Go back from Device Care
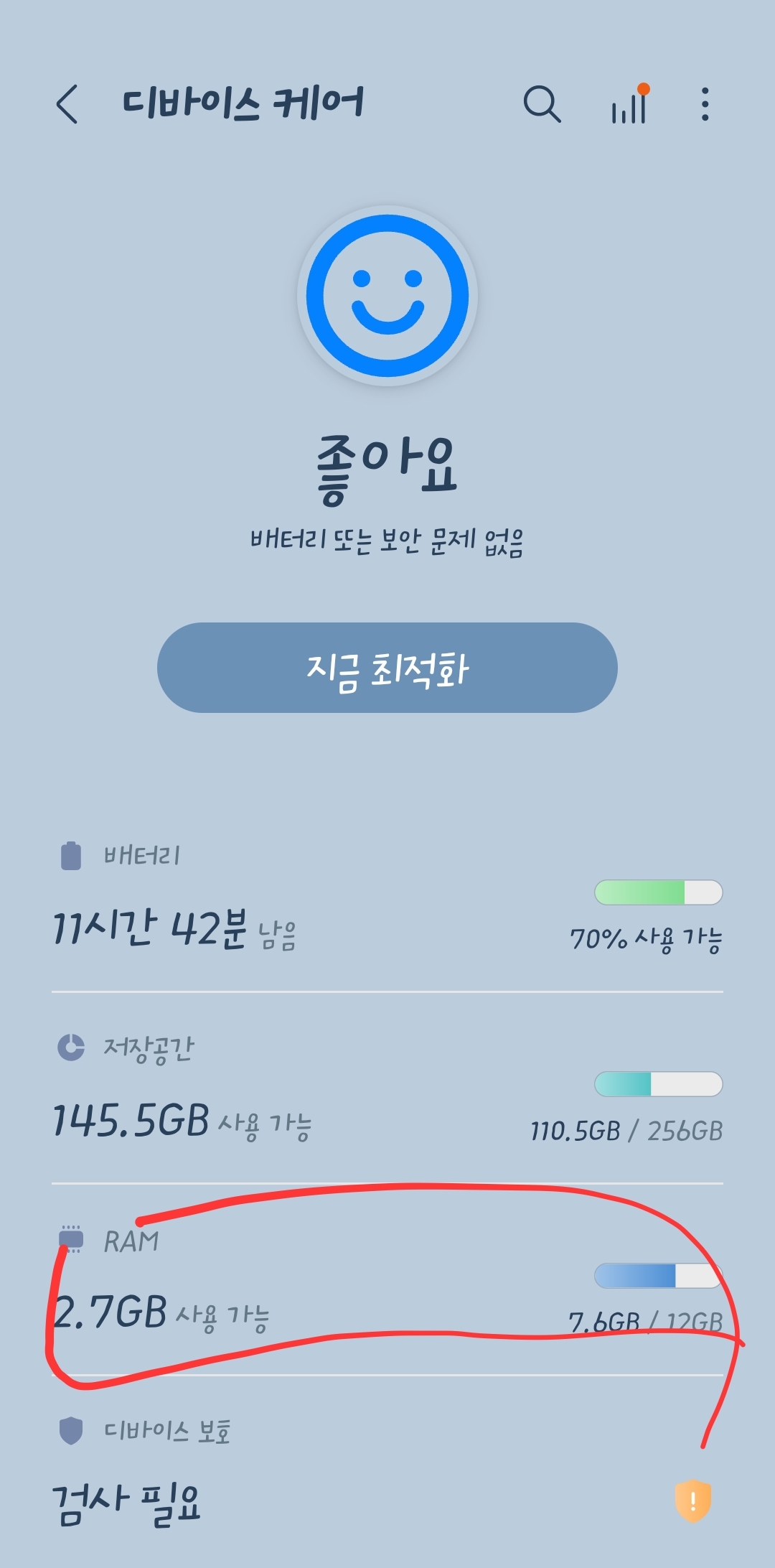Viewport: 775px width, 1568px height. coord(67,104)
